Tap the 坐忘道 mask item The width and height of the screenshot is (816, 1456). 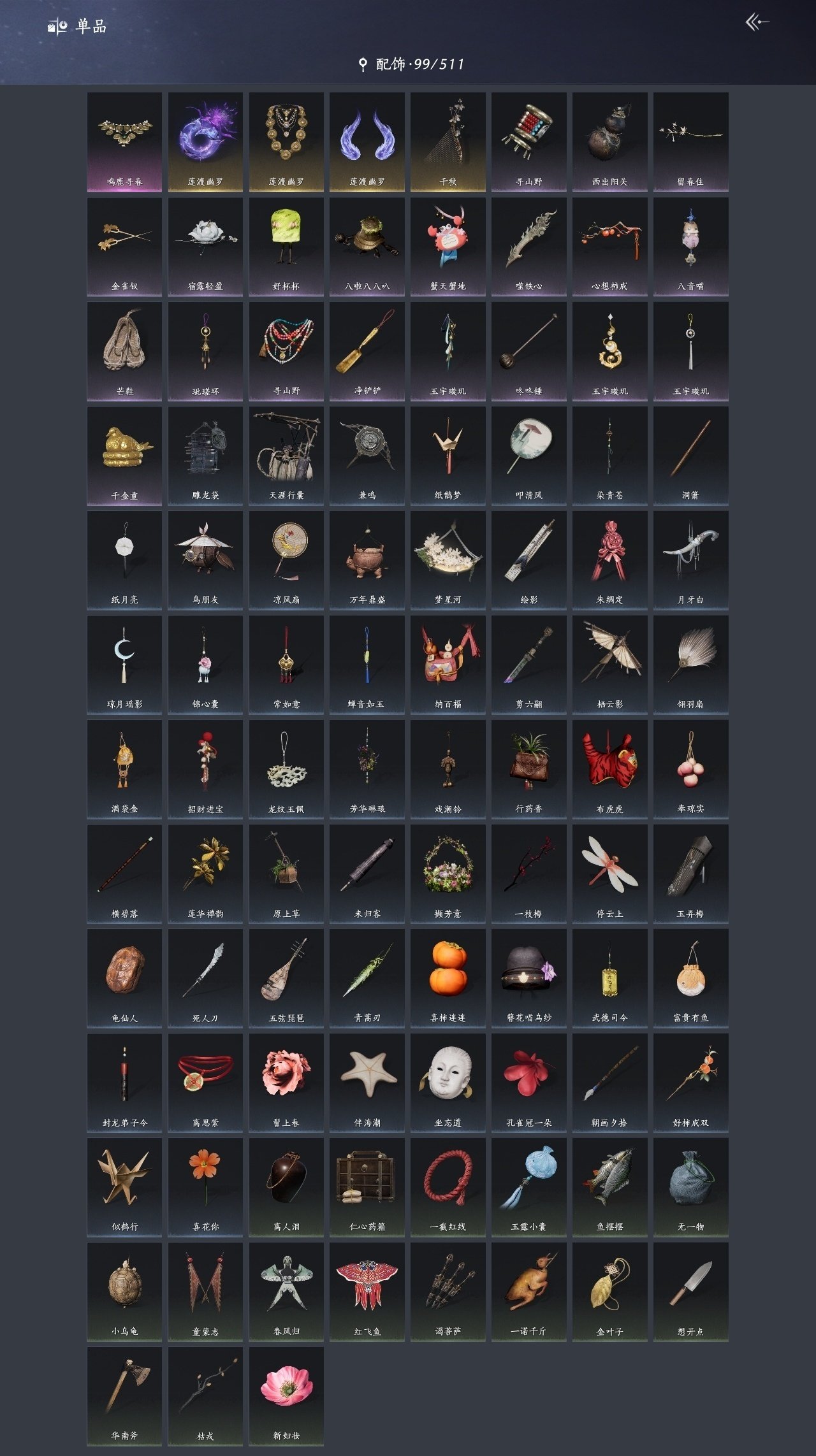point(448,1083)
